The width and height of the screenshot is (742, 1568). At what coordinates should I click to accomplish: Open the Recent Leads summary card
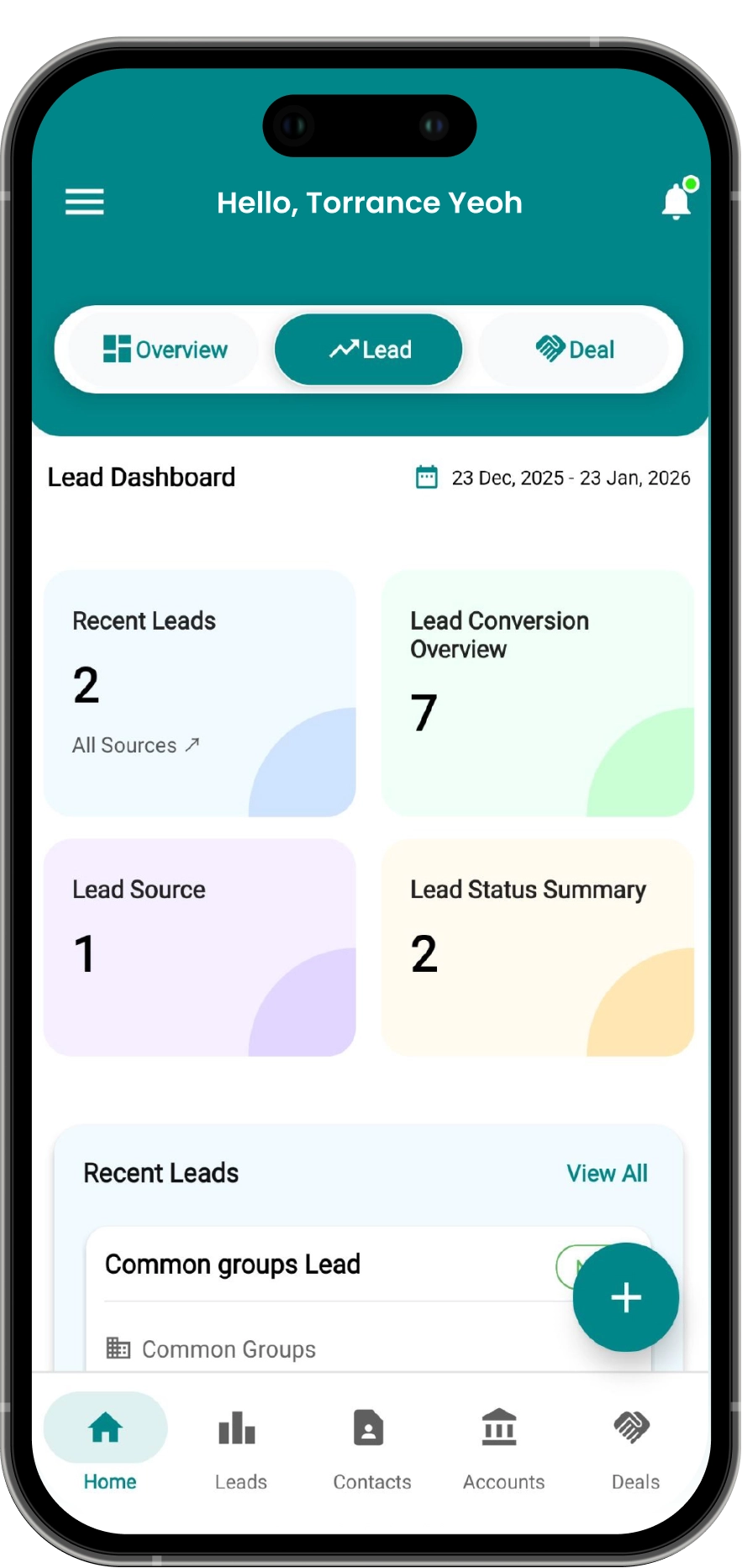(x=199, y=693)
